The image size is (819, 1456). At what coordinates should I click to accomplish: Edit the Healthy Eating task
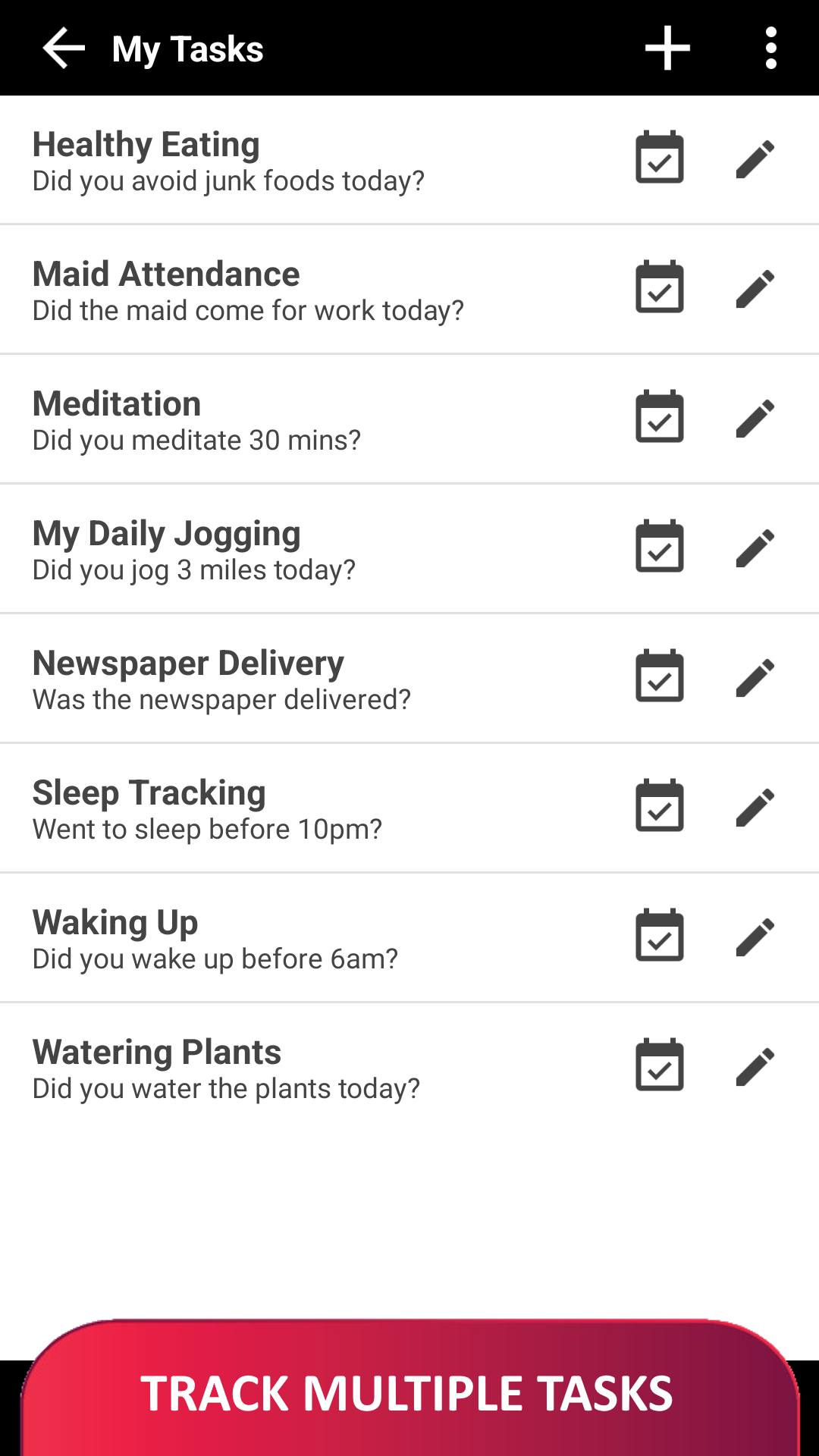tap(755, 159)
